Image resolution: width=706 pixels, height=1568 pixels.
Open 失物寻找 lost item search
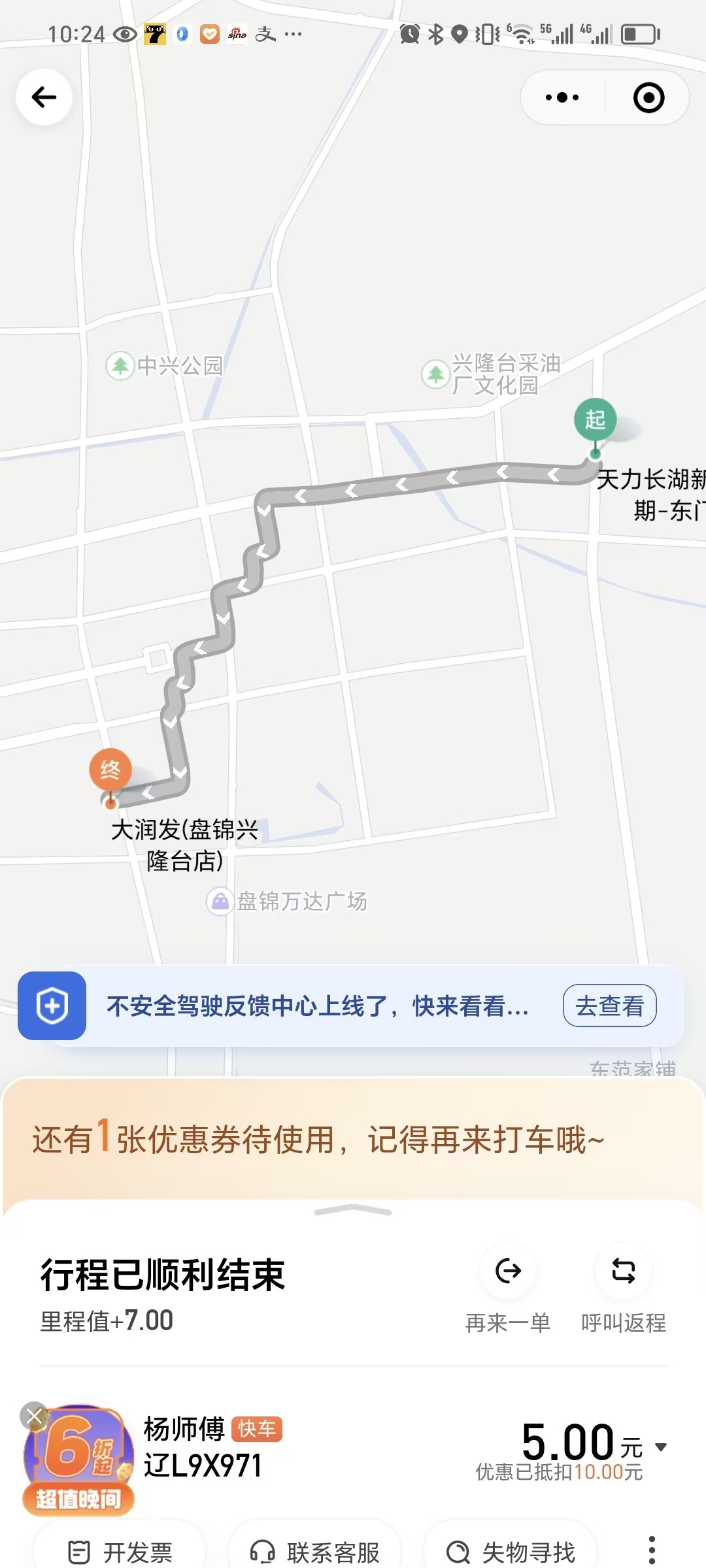click(x=511, y=1552)
